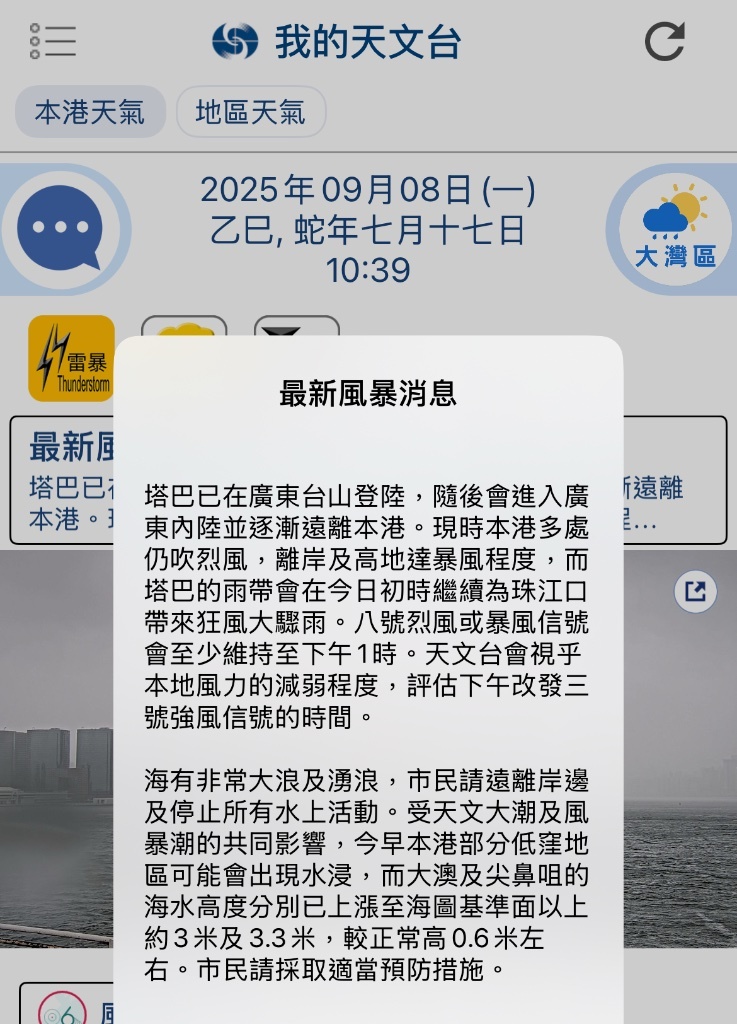Viewport: 737px width, 1024px height.
Task: Open the 最新風暴消息 card behind the popup
Action: [x=62, y=478]
